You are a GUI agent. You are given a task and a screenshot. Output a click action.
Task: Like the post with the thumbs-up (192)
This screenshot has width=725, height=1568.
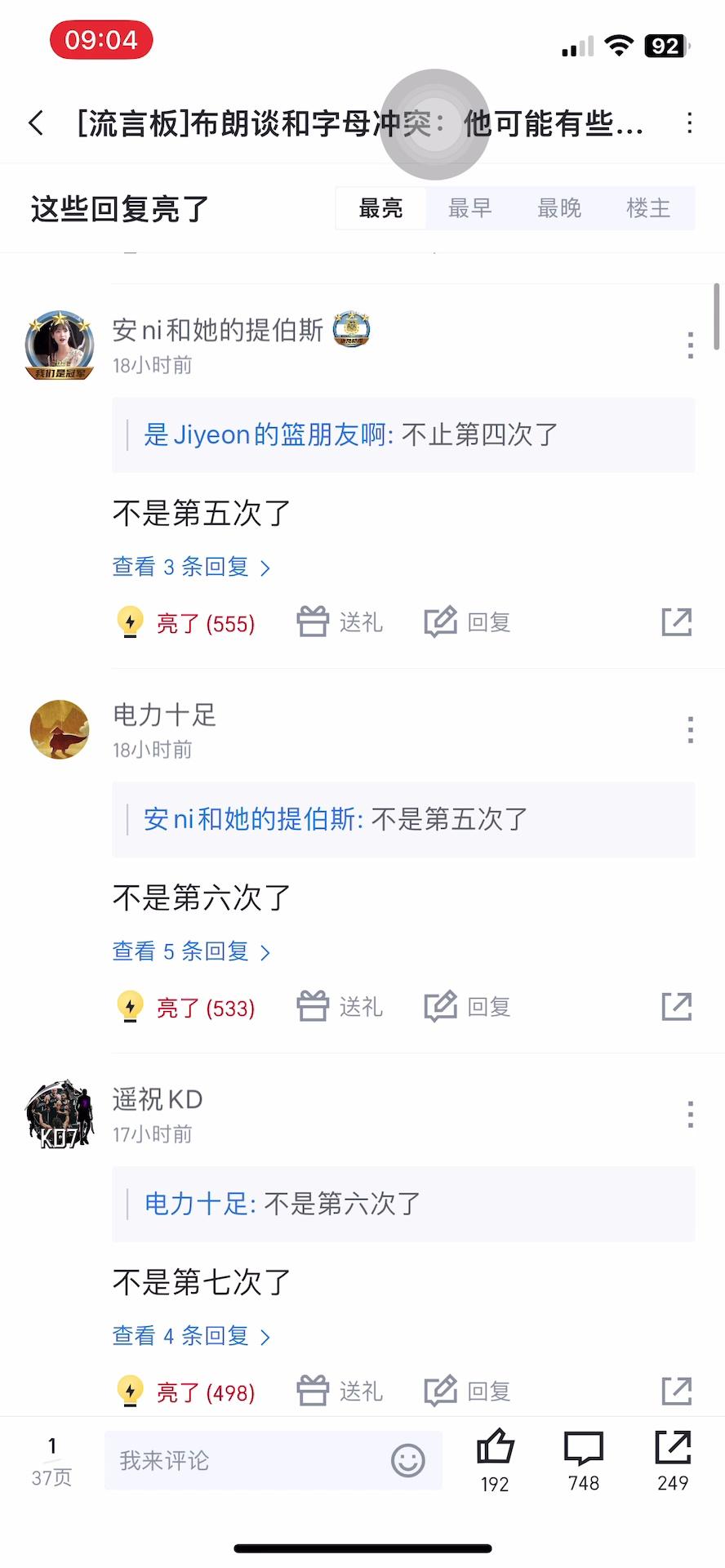[495, 1460]
